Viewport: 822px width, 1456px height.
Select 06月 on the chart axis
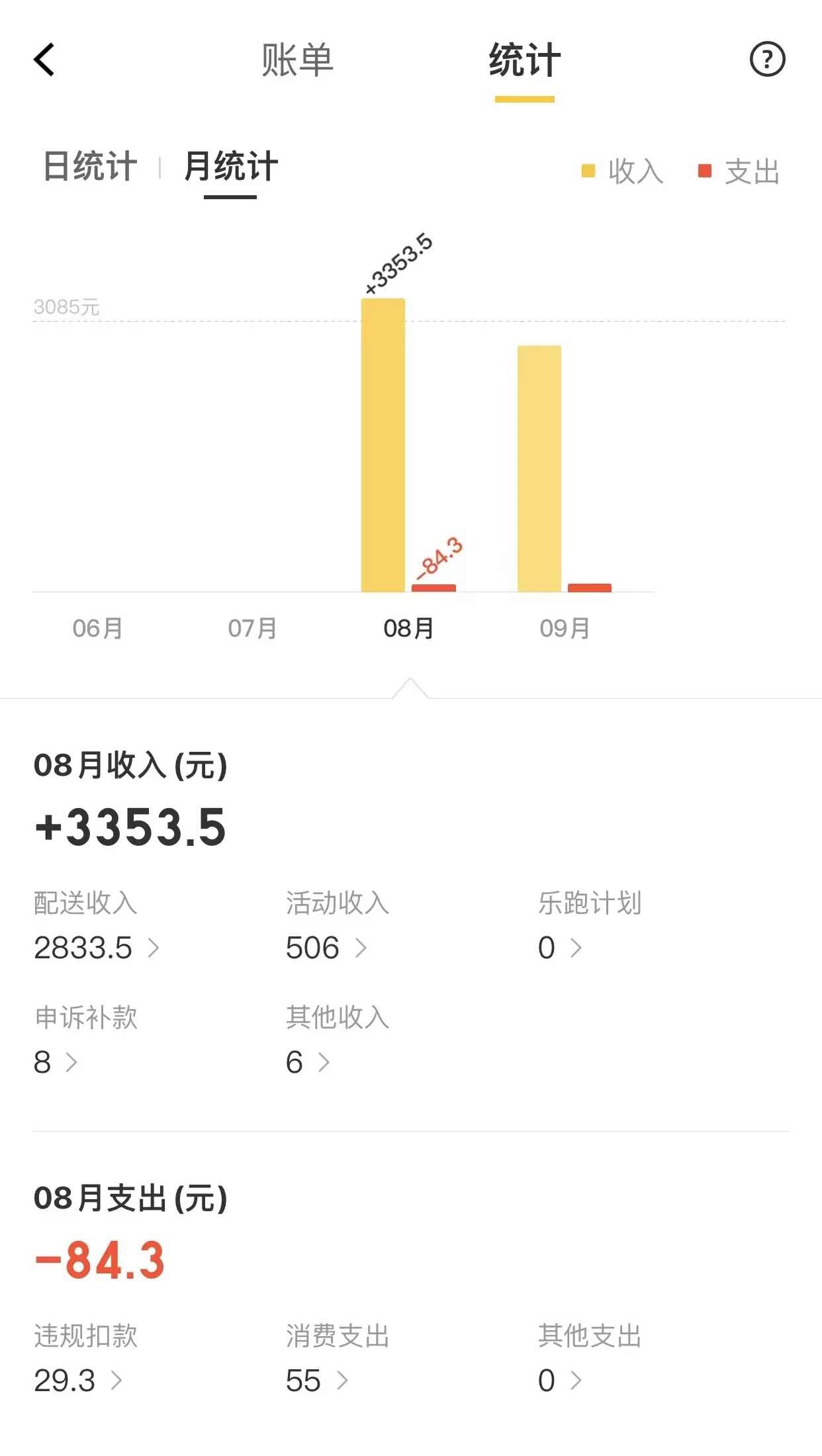[x=97, y=628]
